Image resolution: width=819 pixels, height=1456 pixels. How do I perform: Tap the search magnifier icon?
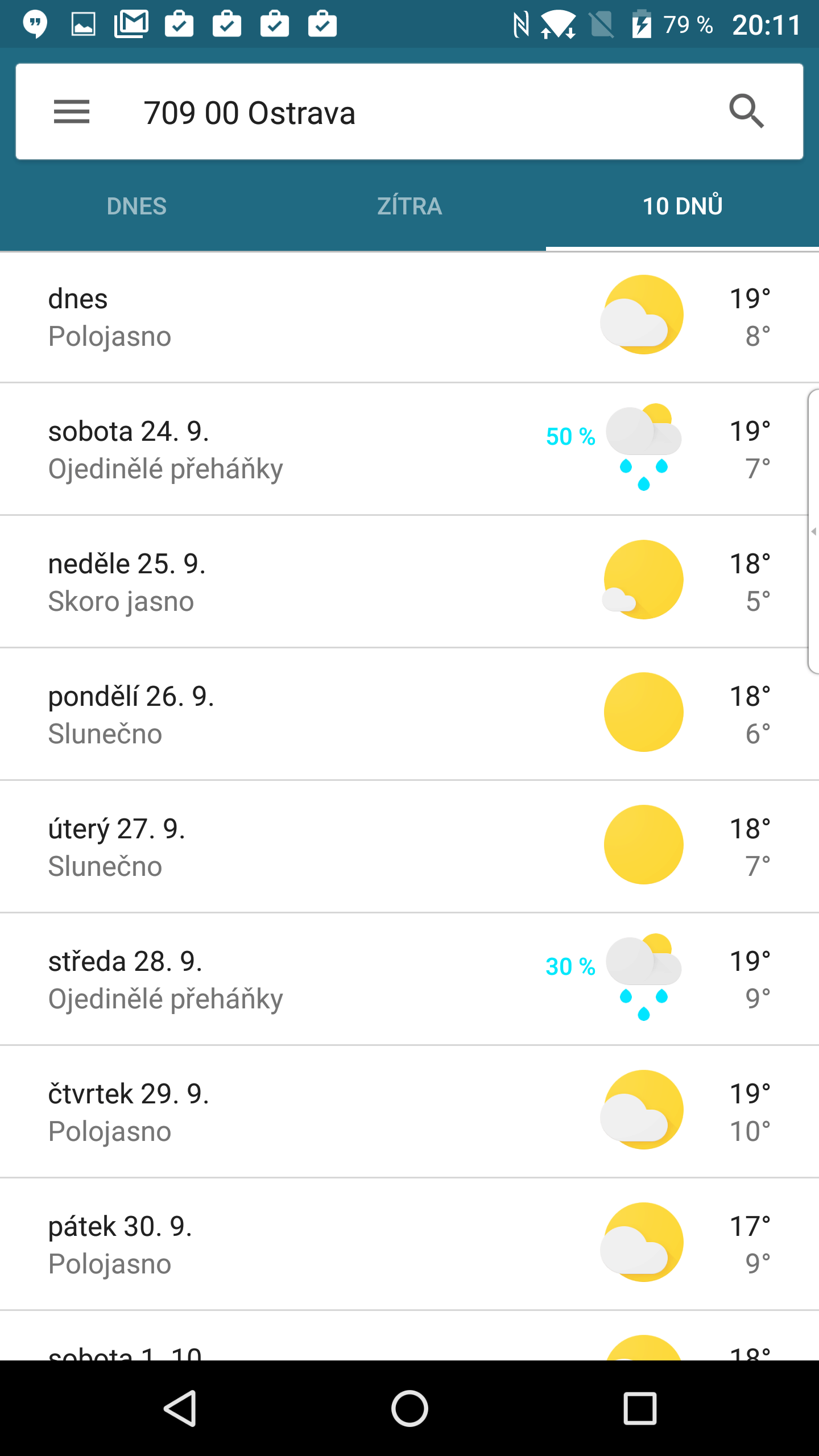(x=746, y=111)
